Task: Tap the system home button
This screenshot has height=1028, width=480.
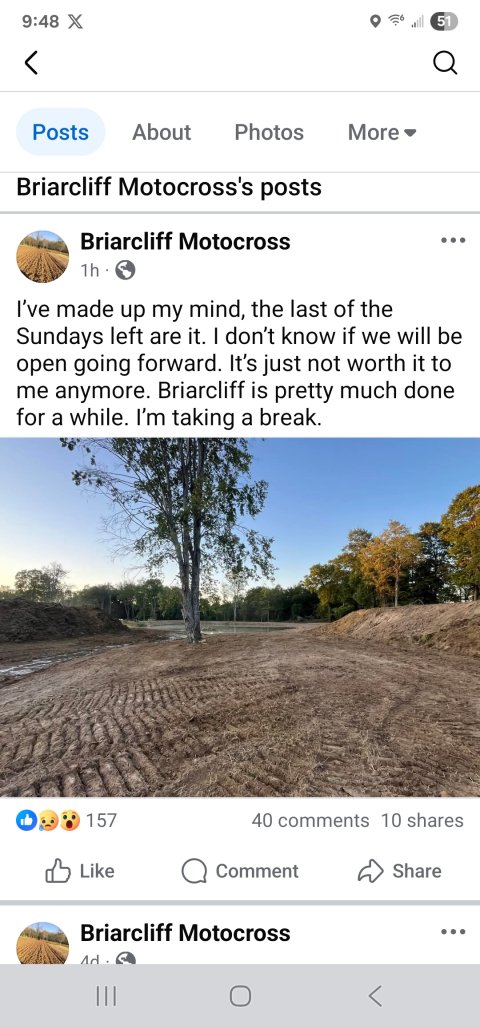Action: click(240, 996)
